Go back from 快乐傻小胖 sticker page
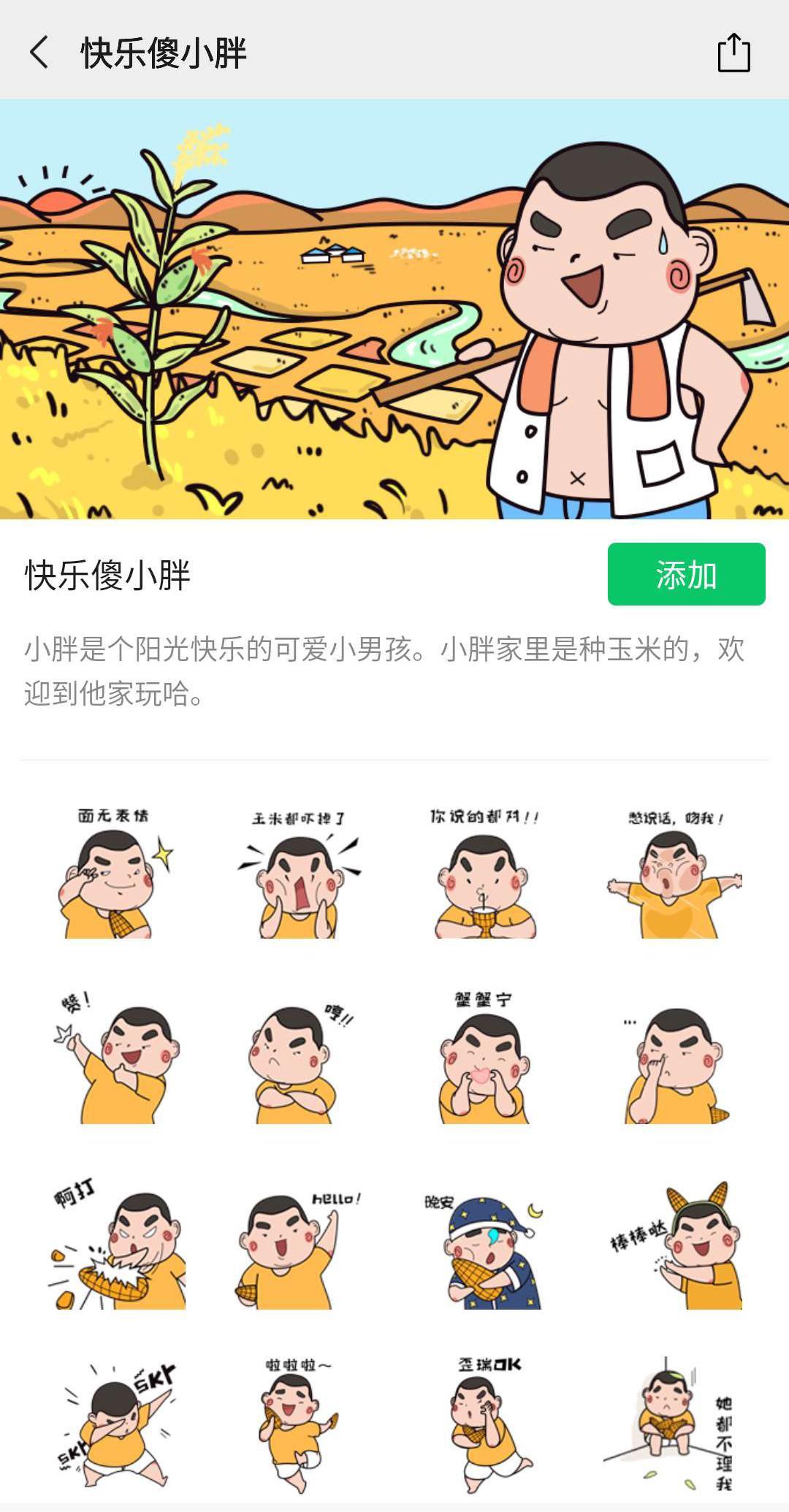This screenshot has width=789, height=1512. 40,53
